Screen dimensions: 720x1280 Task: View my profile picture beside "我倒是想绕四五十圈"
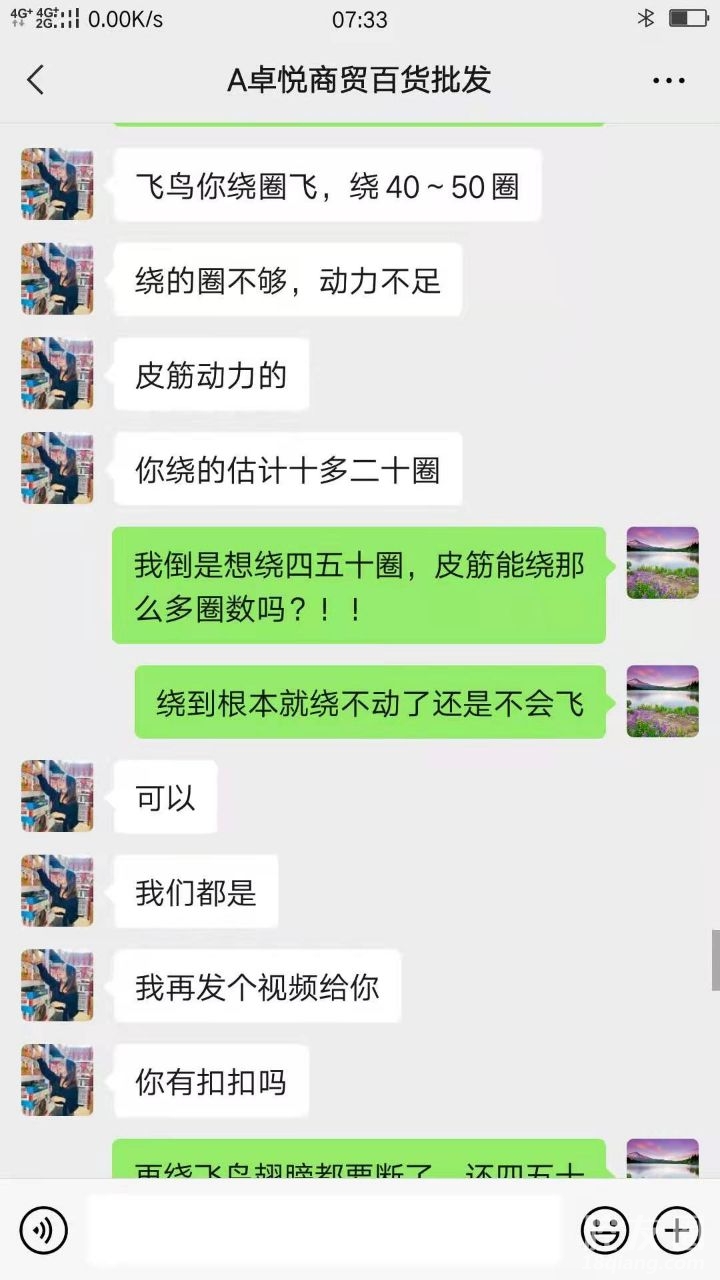click(662, 563)
